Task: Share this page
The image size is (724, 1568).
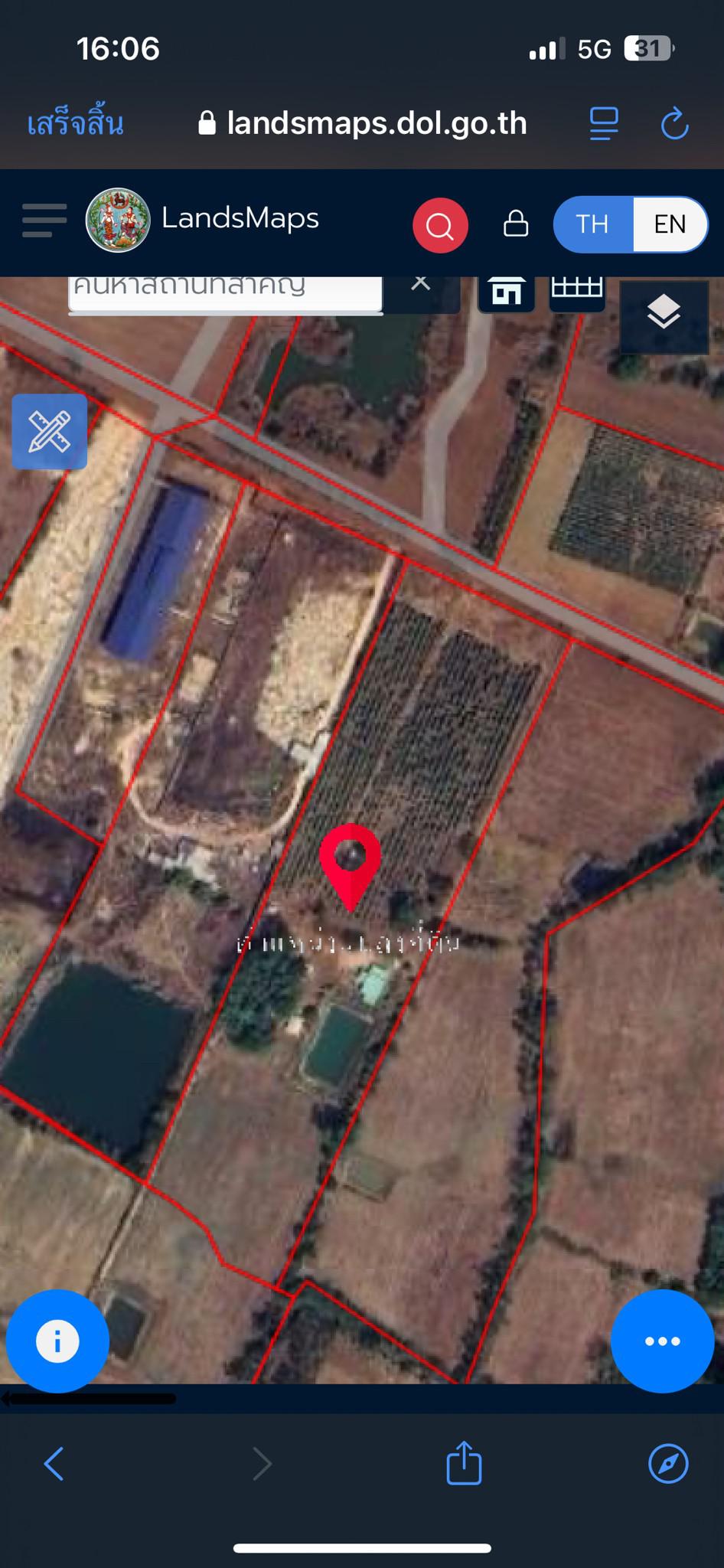Action: tap(464, 1462)
